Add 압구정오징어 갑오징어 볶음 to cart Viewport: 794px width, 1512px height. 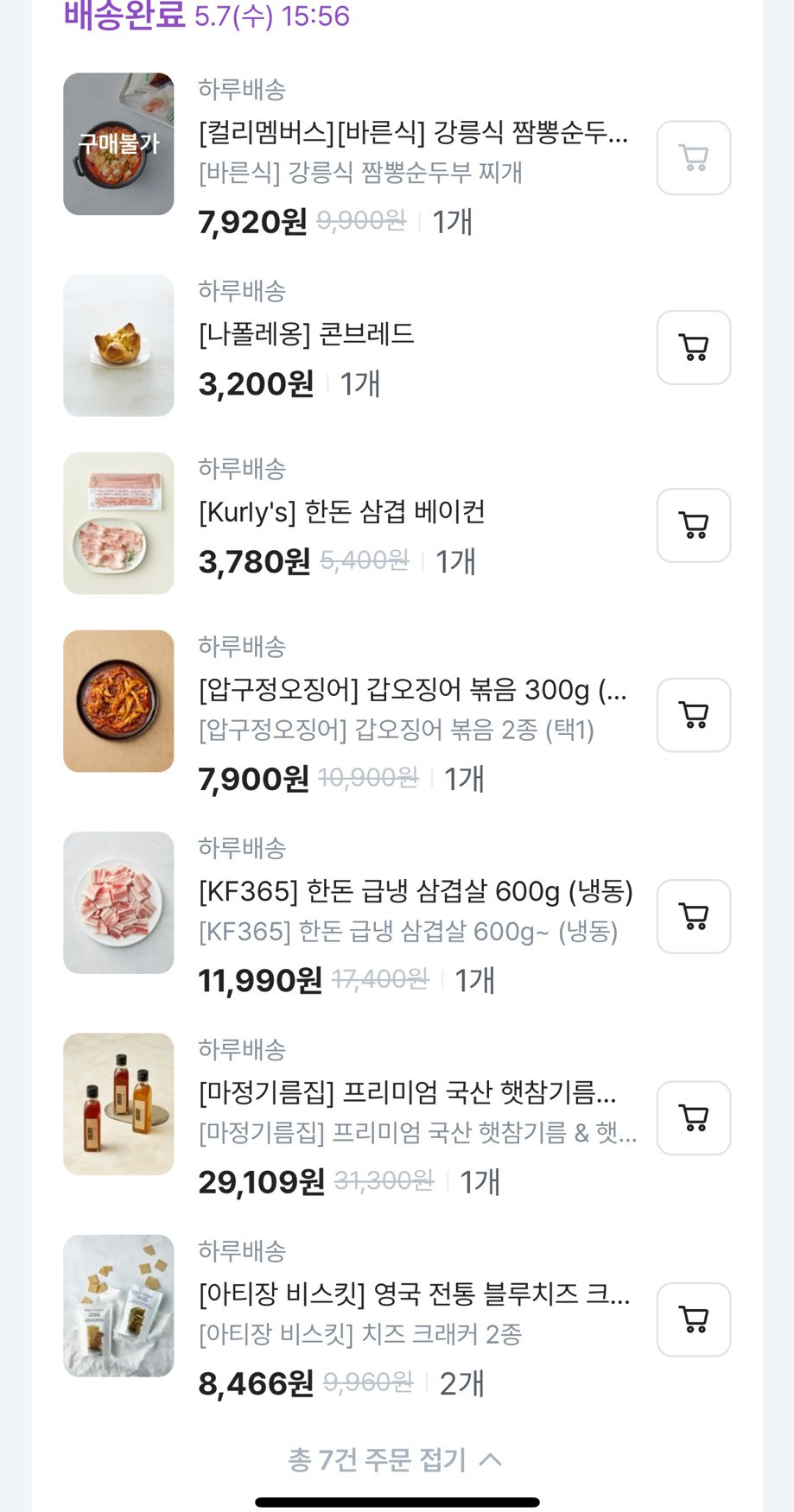[694, 715]
